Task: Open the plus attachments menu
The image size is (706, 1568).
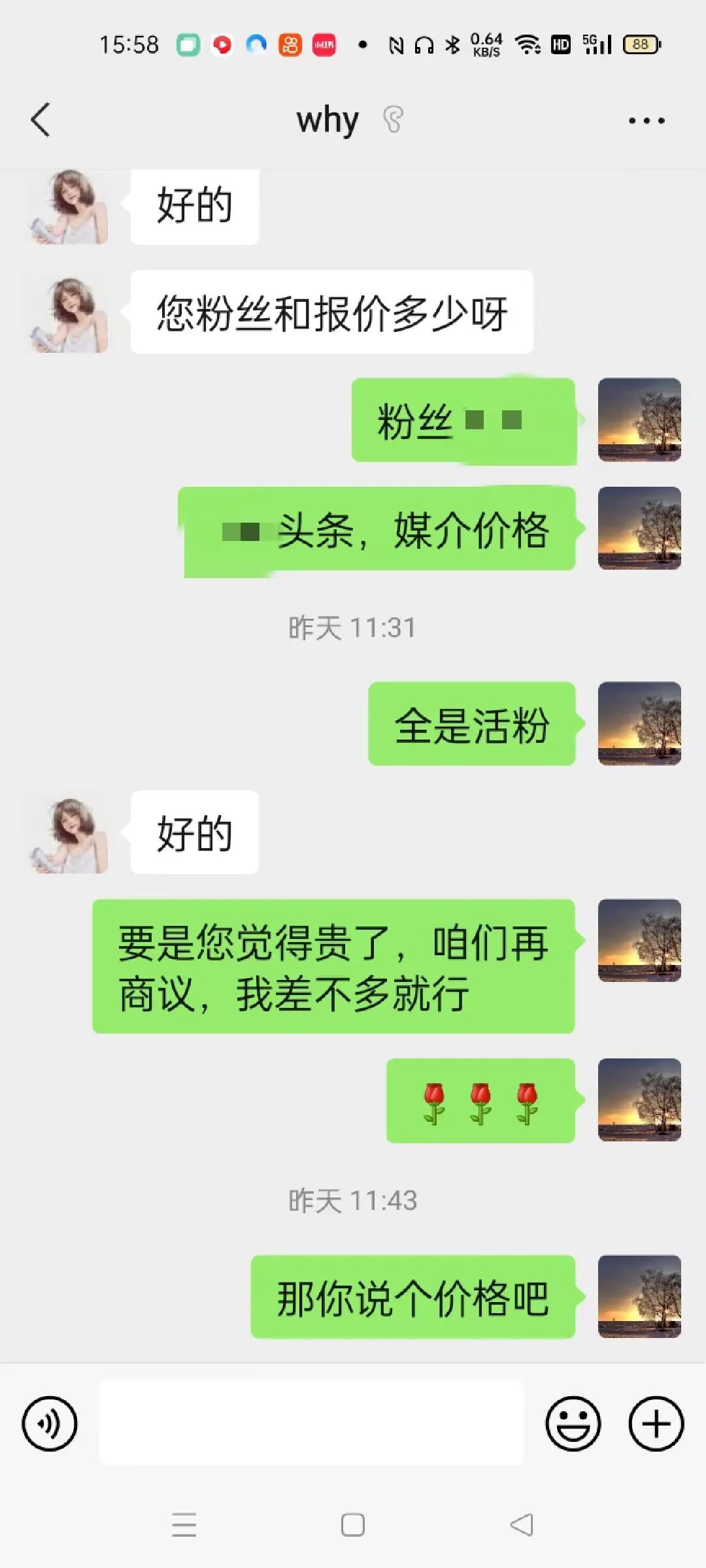Action: (x=656, y=1424)
